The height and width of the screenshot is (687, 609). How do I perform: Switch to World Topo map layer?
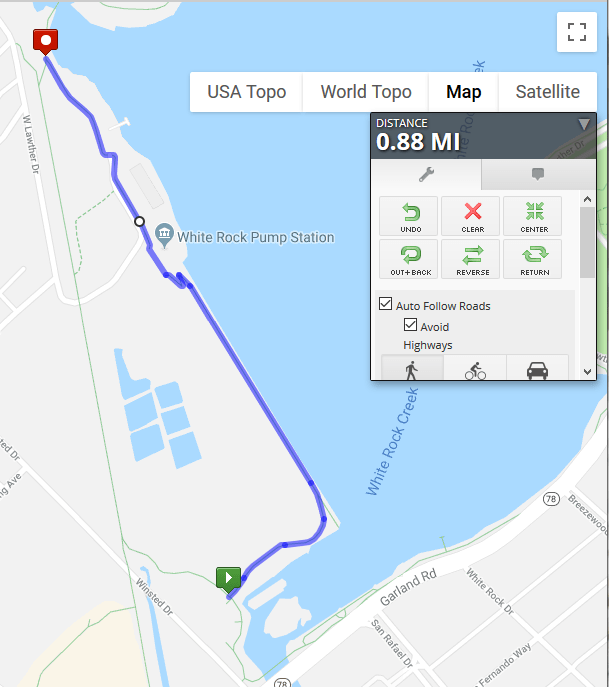point(365,92)
